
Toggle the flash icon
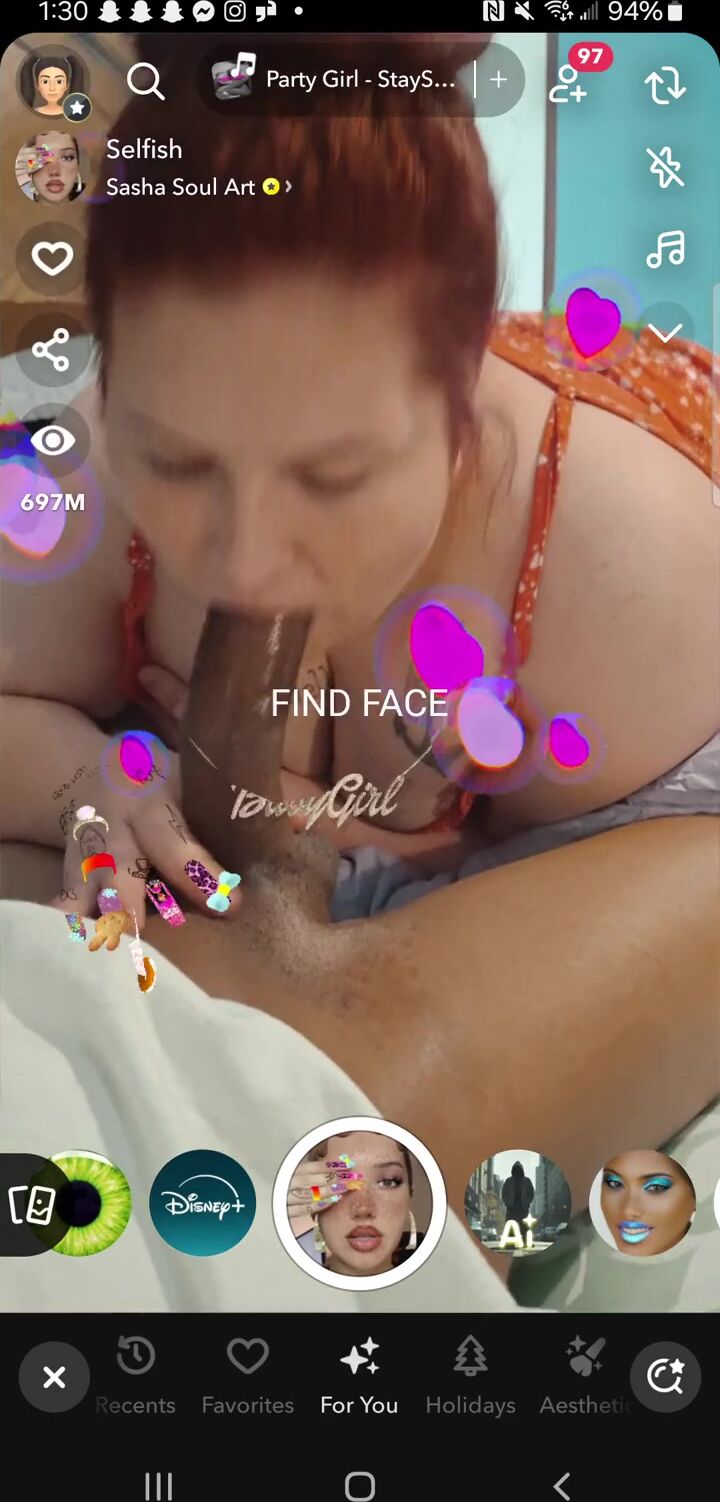[665, 167]
